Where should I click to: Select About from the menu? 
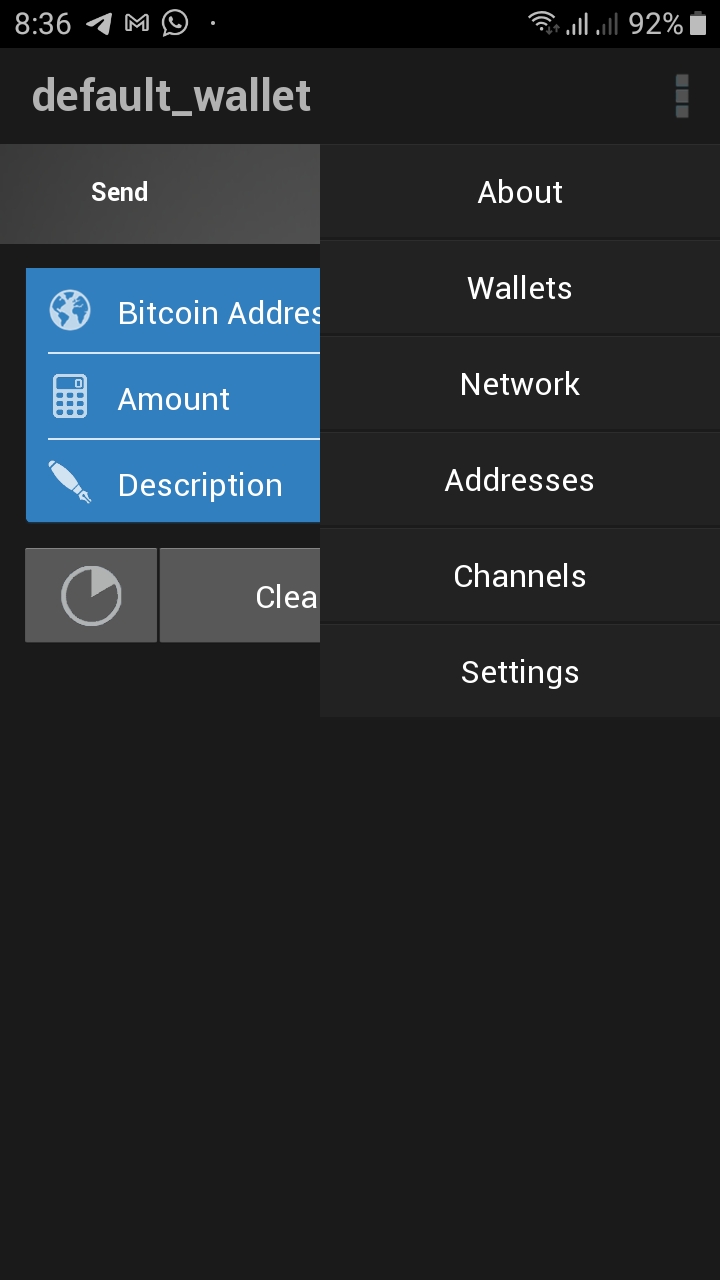[520, 192]
